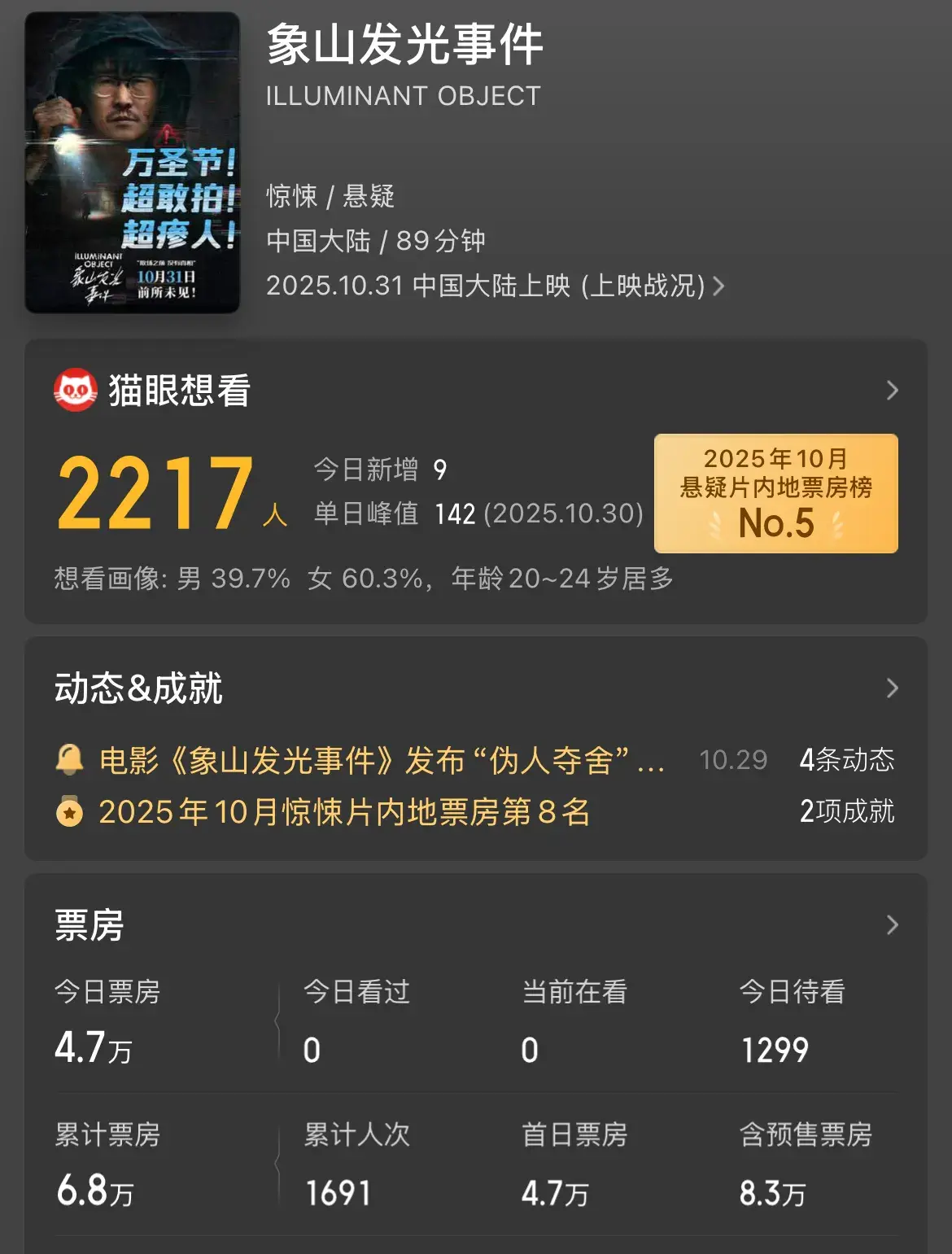The width and height of the screenshot is (952, 1254).
Task: Open the 2025年10月悬疑片内地票房榜 No.5 badge
Action: tap(775, 493)
